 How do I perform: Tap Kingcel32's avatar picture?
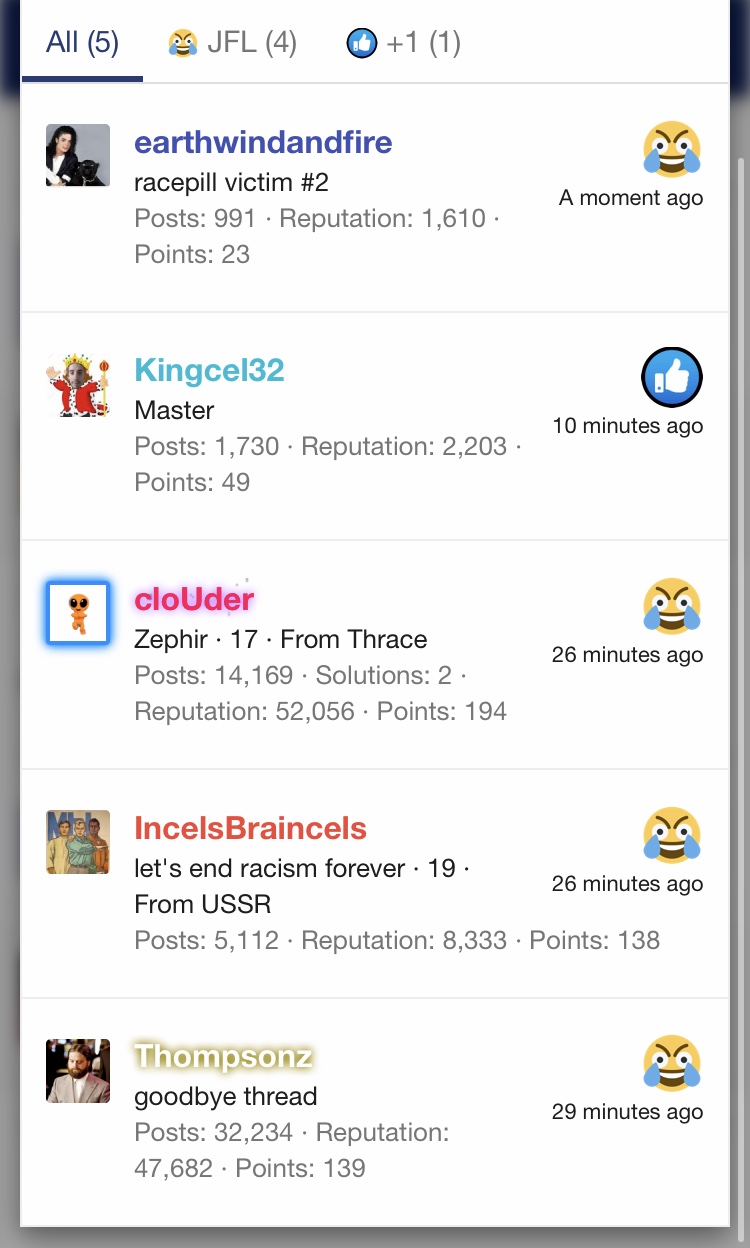(78, 384)
